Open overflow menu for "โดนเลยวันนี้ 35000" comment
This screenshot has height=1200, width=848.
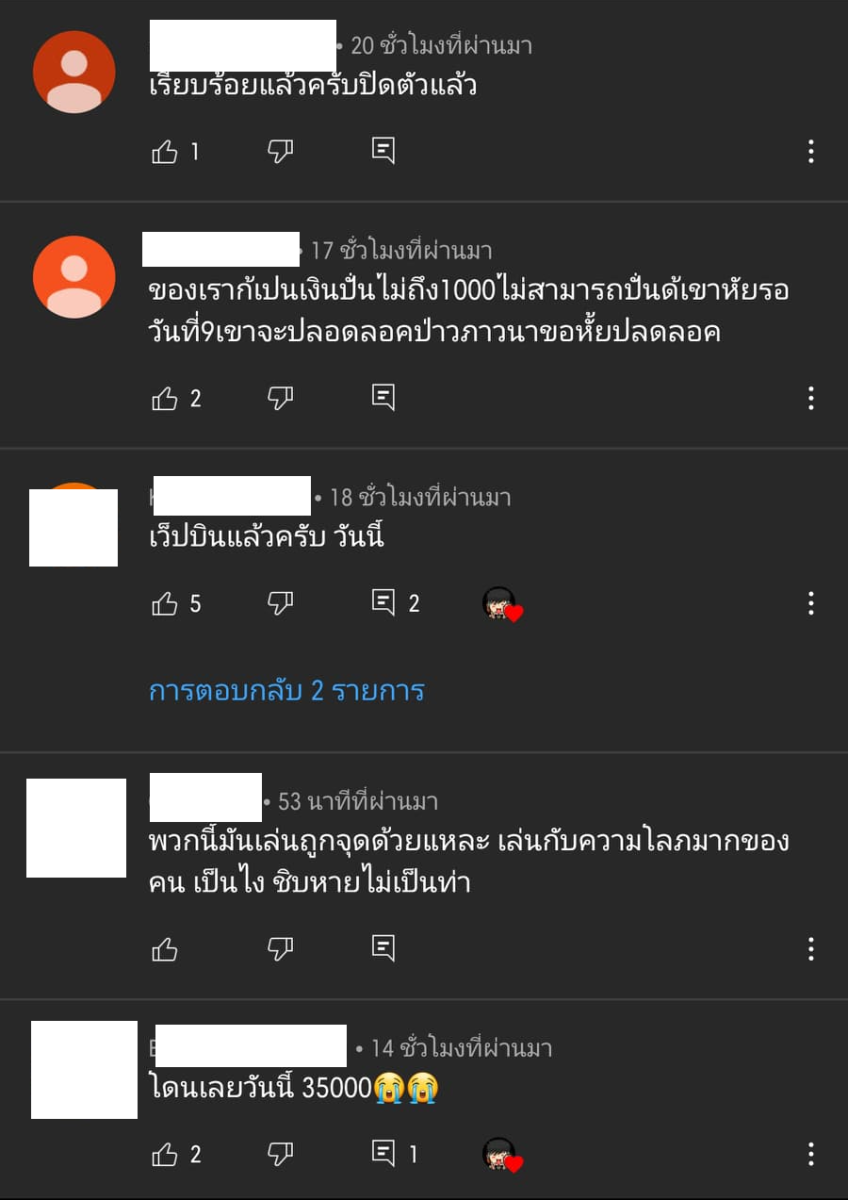point(811,1153)
